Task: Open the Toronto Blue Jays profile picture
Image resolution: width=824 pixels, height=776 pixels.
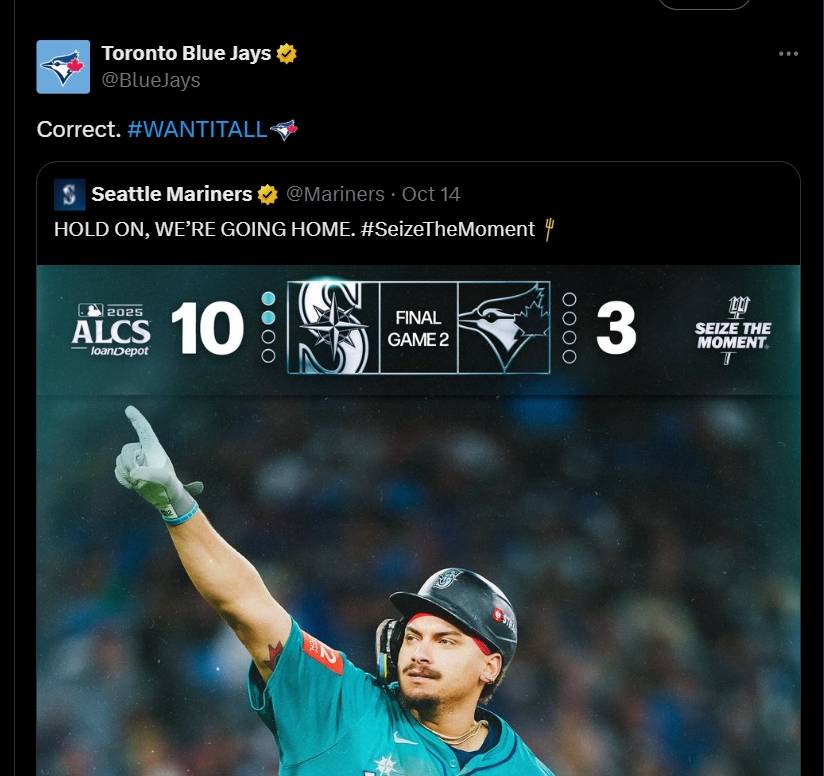Action: click(x=63, y=67)
